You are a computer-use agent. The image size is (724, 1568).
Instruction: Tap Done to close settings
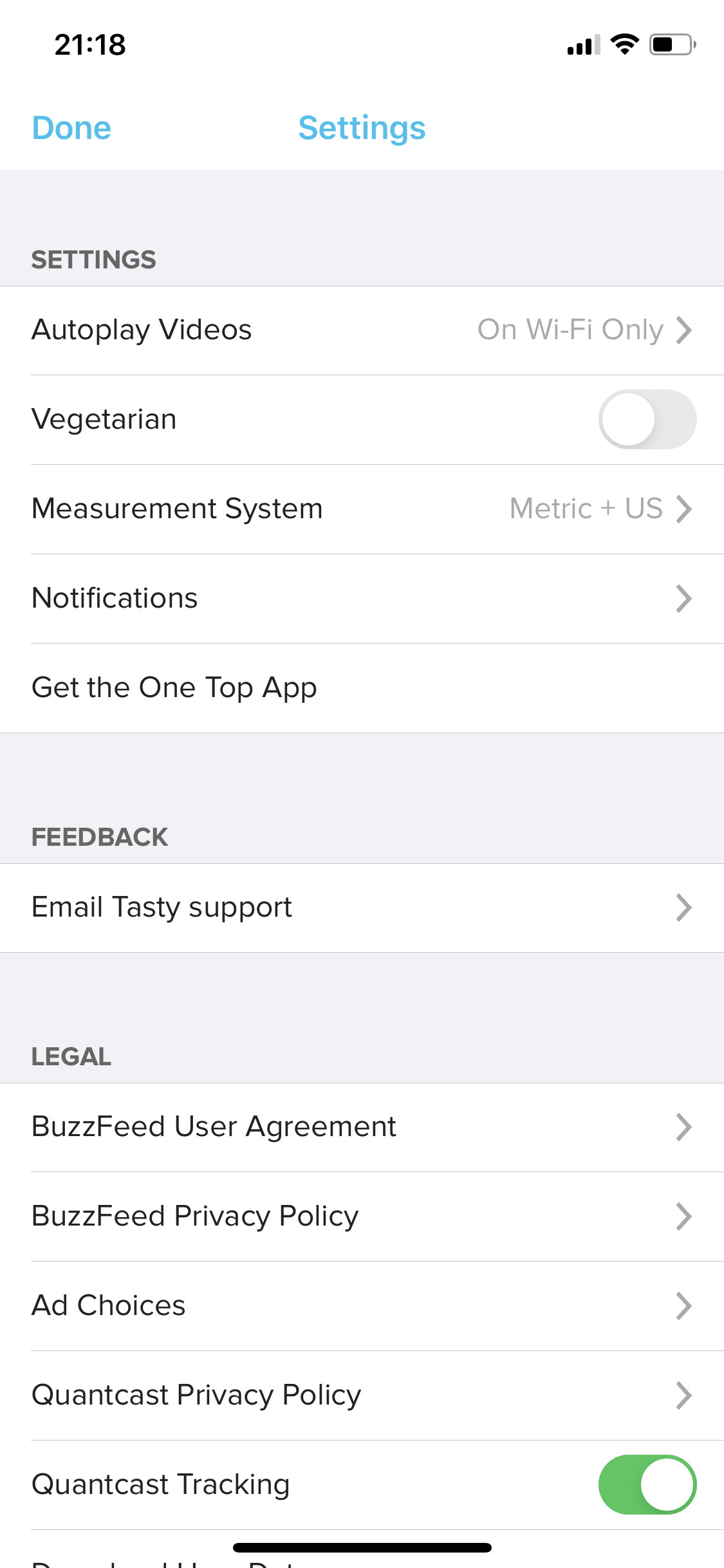(71, 127)
